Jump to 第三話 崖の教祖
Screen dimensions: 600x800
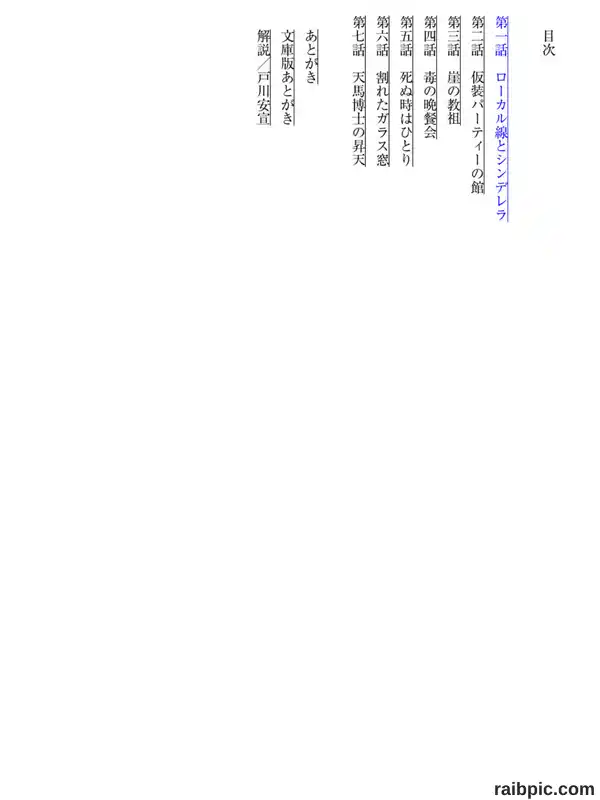coord(454,70)
